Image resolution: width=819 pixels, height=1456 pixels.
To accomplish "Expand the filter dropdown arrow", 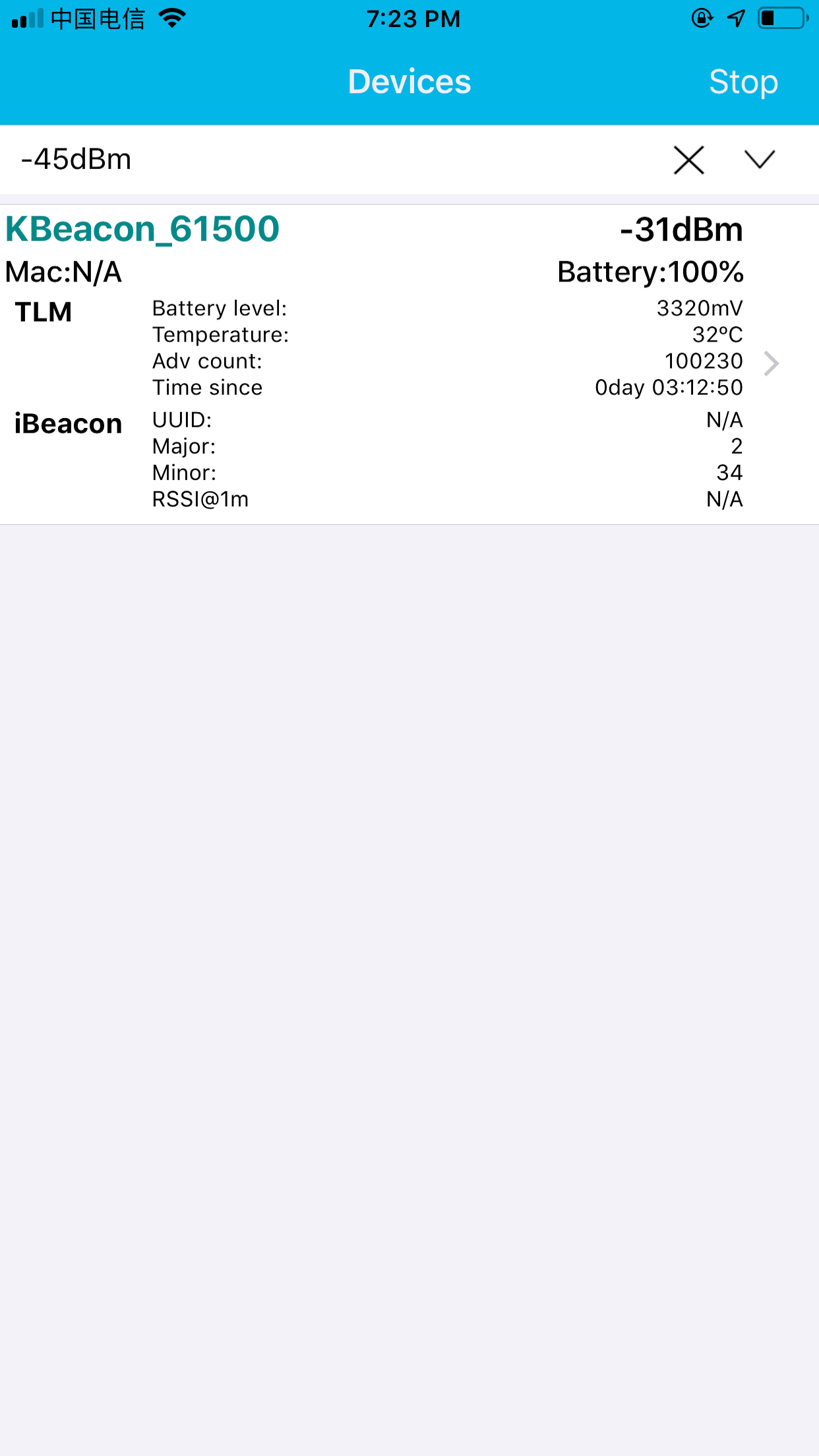I will [x=759, y=160].
